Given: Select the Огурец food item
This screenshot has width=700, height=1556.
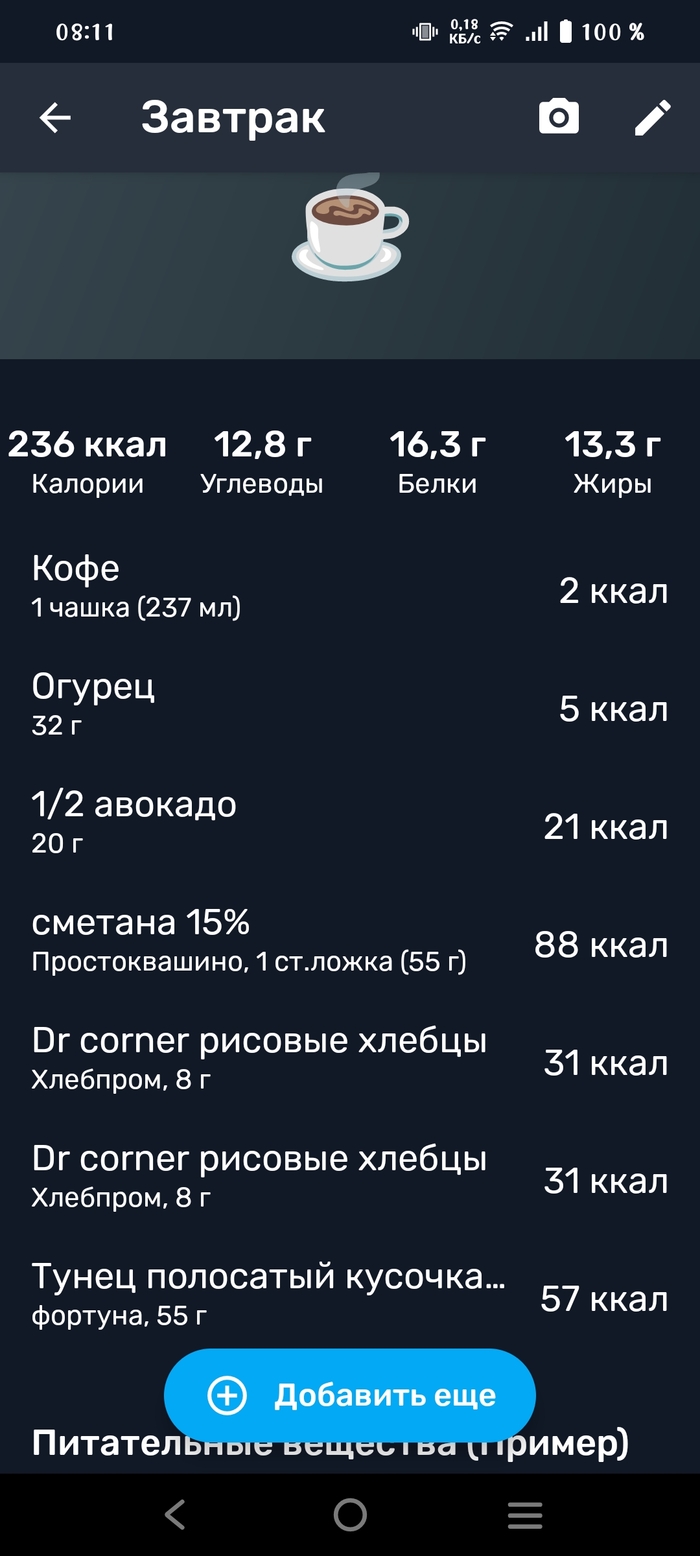Looking at the screenshot, I should point(350,708).
